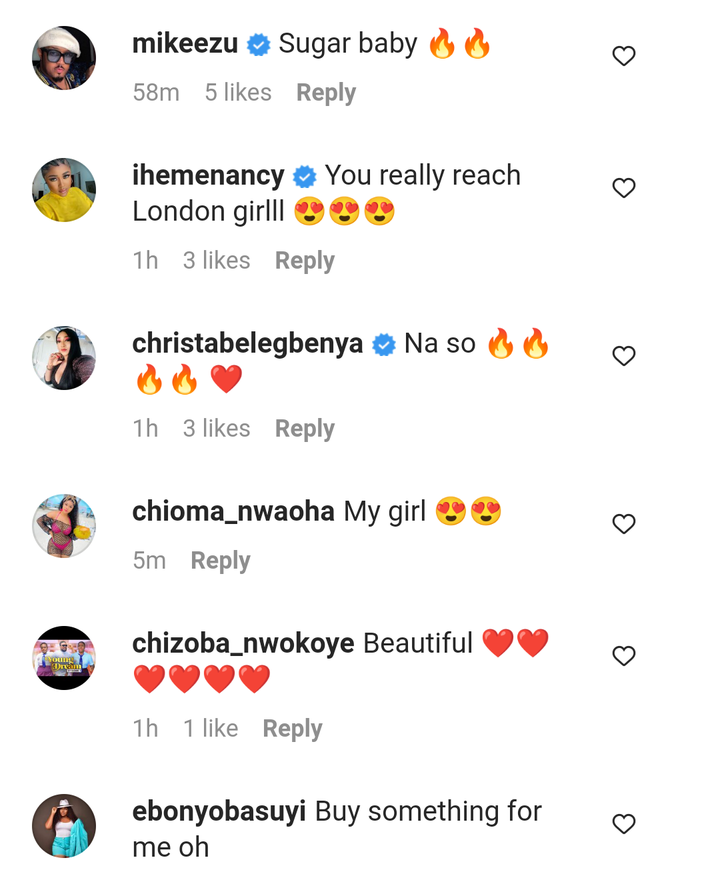The width and height of the screenshot is (720, 872).
Task: Like ebonyobasuyi's comment
Action: (x=623, y=824)
